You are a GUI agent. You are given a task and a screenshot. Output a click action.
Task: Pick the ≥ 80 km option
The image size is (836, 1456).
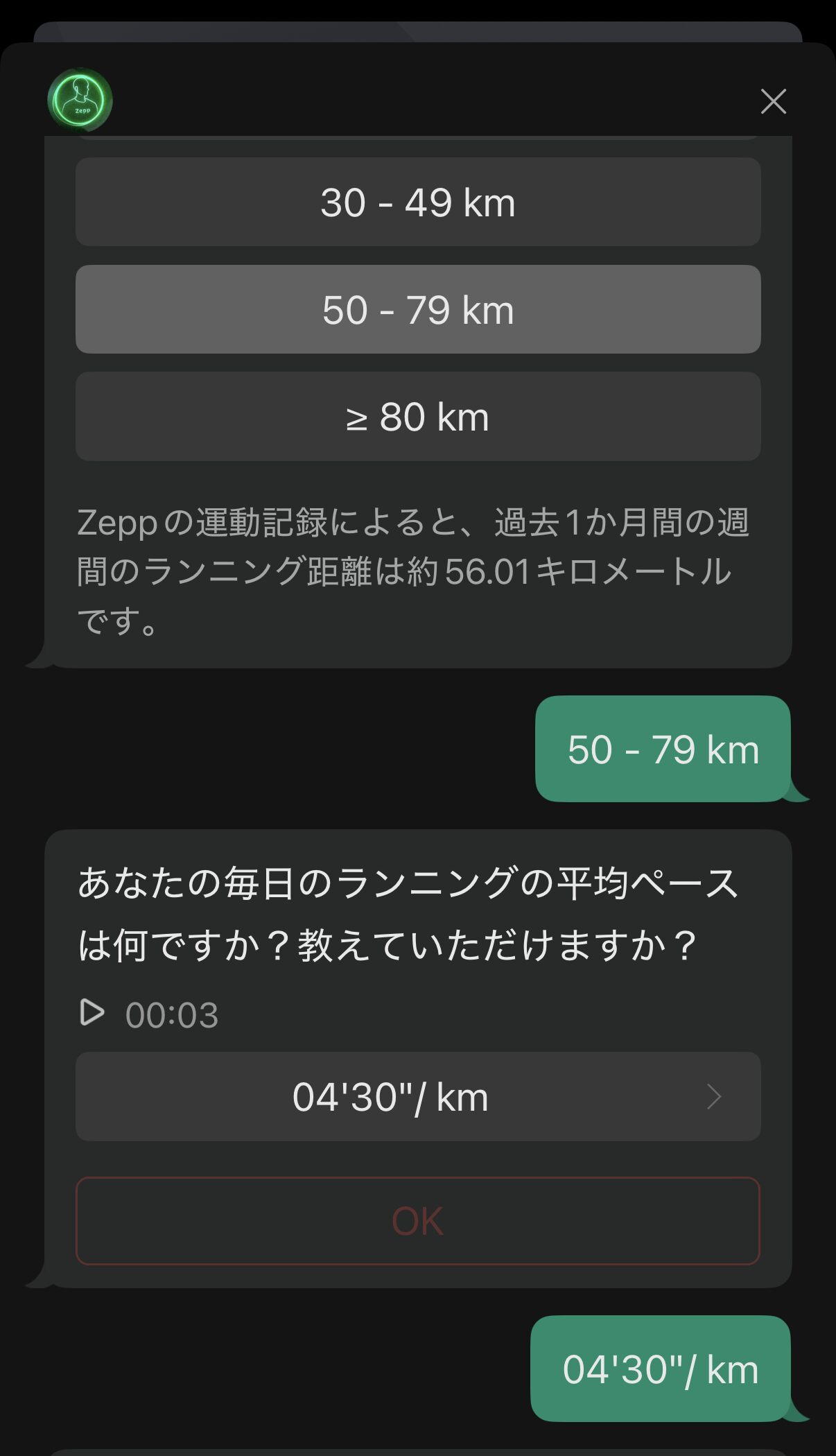tap(418, 417)
